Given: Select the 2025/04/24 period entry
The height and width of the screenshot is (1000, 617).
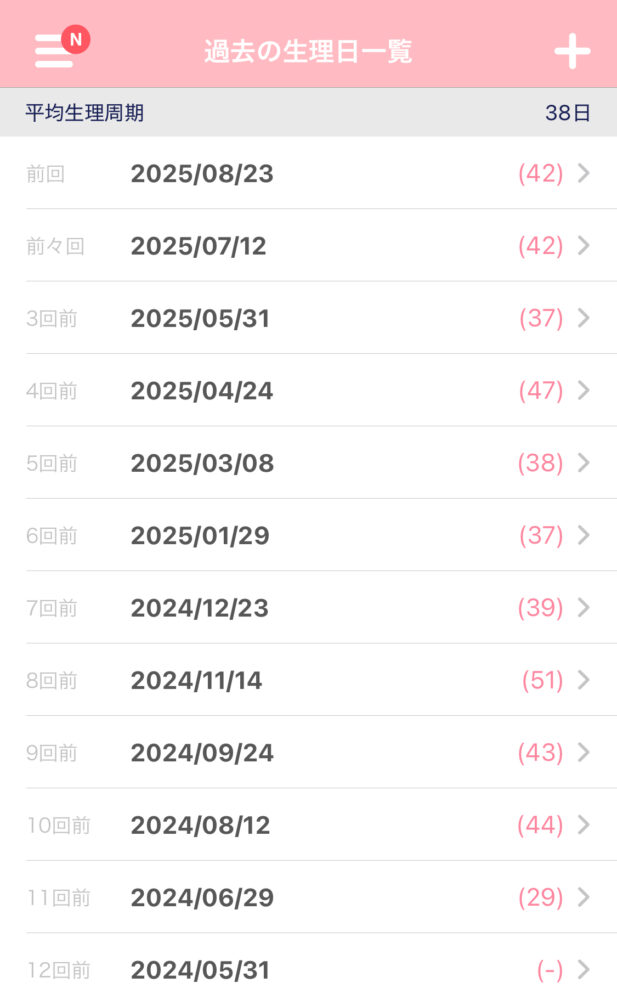Looking at the screenshot, I should [308, 390].
